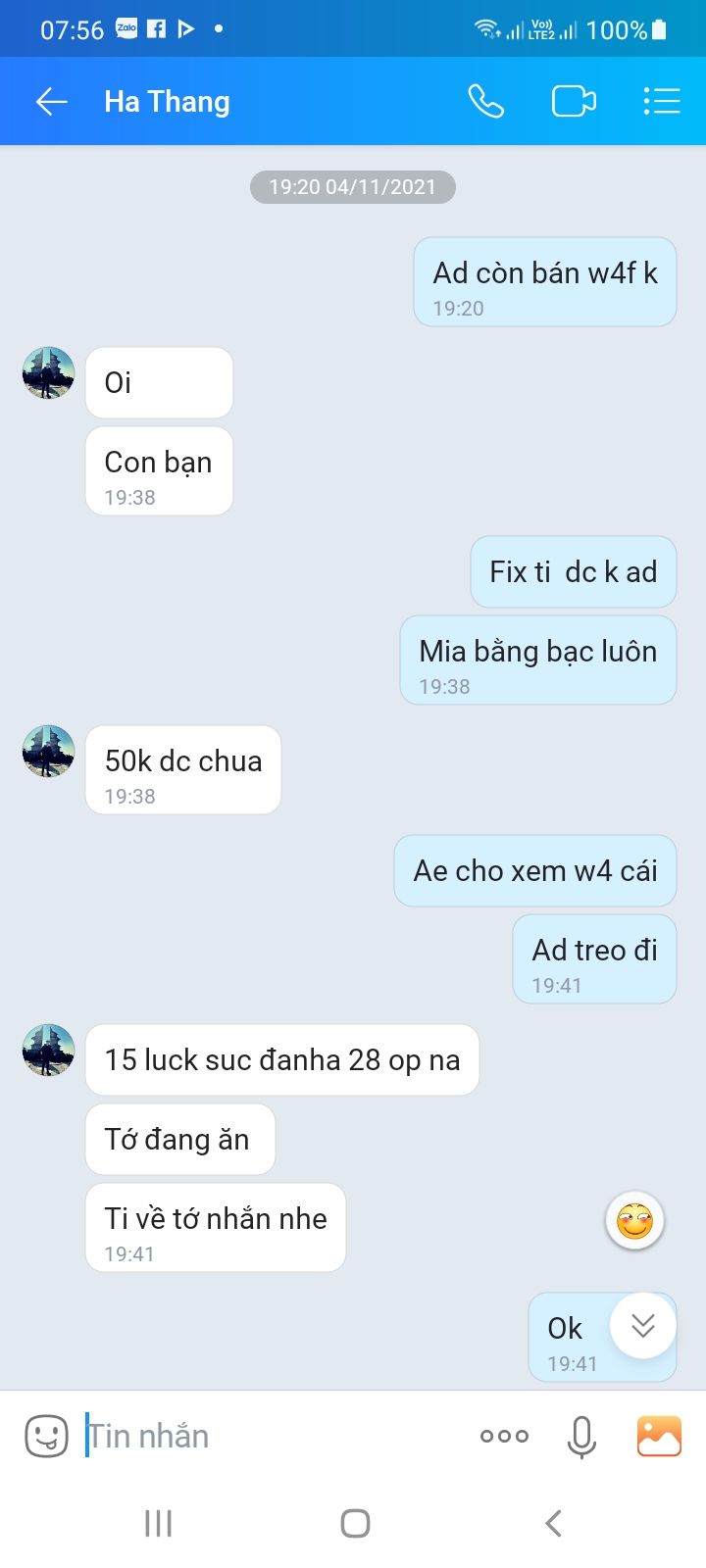Open Ha Thang's avatar beside "Oi"
The width and height of the screenshot is (706, 1568).
click(49, 373)
